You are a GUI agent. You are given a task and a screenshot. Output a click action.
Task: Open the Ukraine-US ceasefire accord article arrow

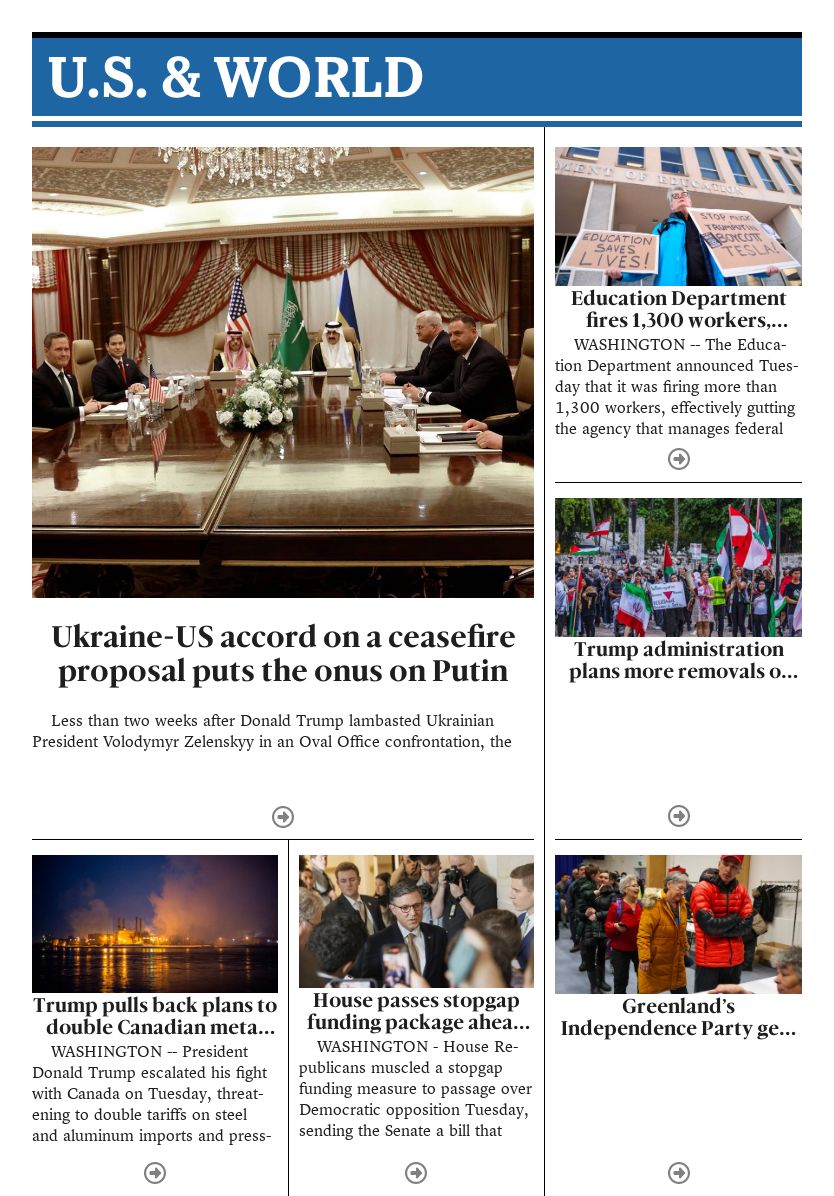[283, 817]
